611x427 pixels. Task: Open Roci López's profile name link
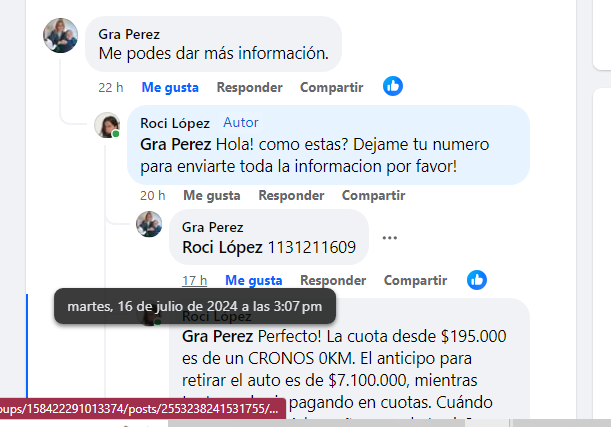[175, 123]
